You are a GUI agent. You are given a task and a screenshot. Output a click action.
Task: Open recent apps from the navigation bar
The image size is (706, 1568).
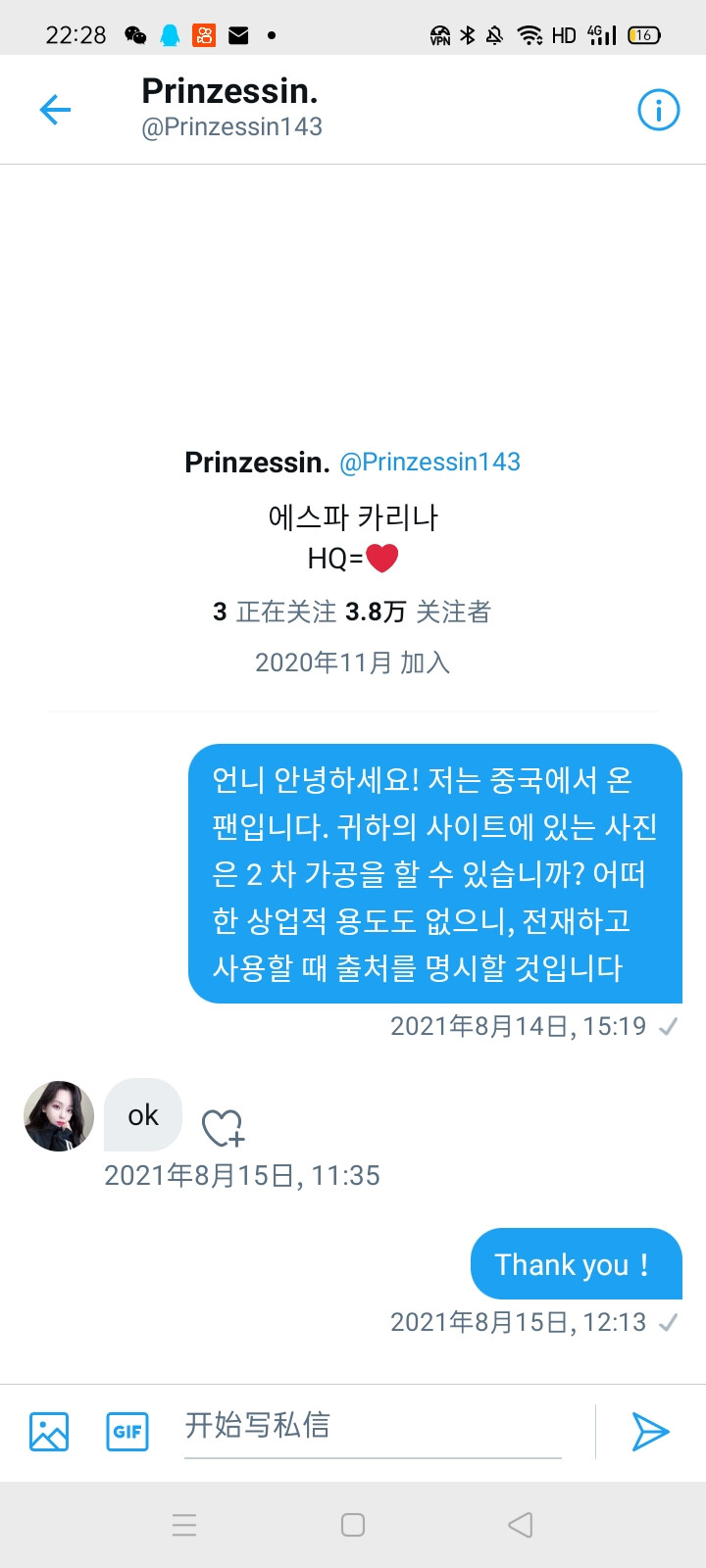(184, 1525)
